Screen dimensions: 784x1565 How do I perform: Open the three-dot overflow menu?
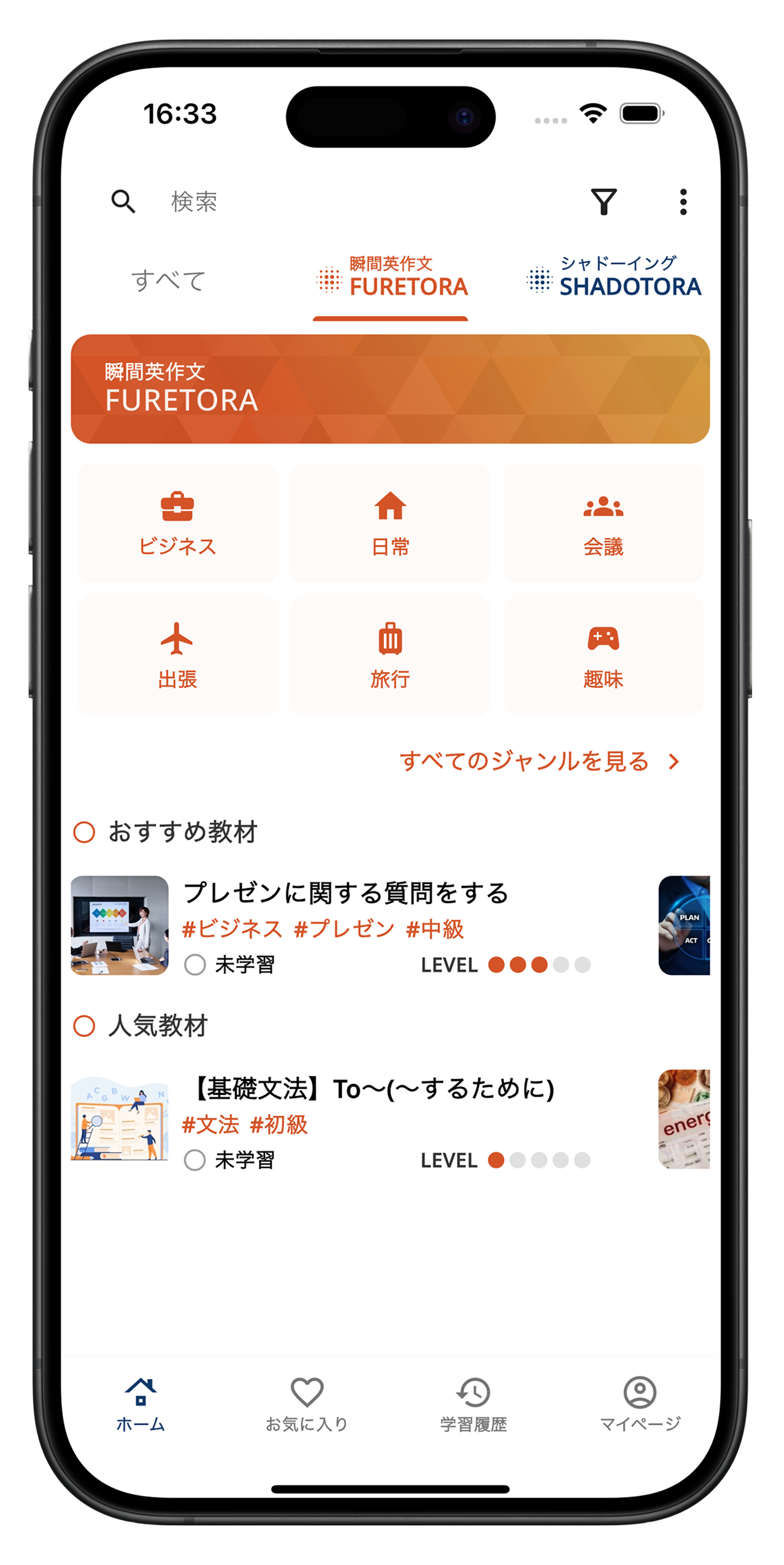point(683,202)
